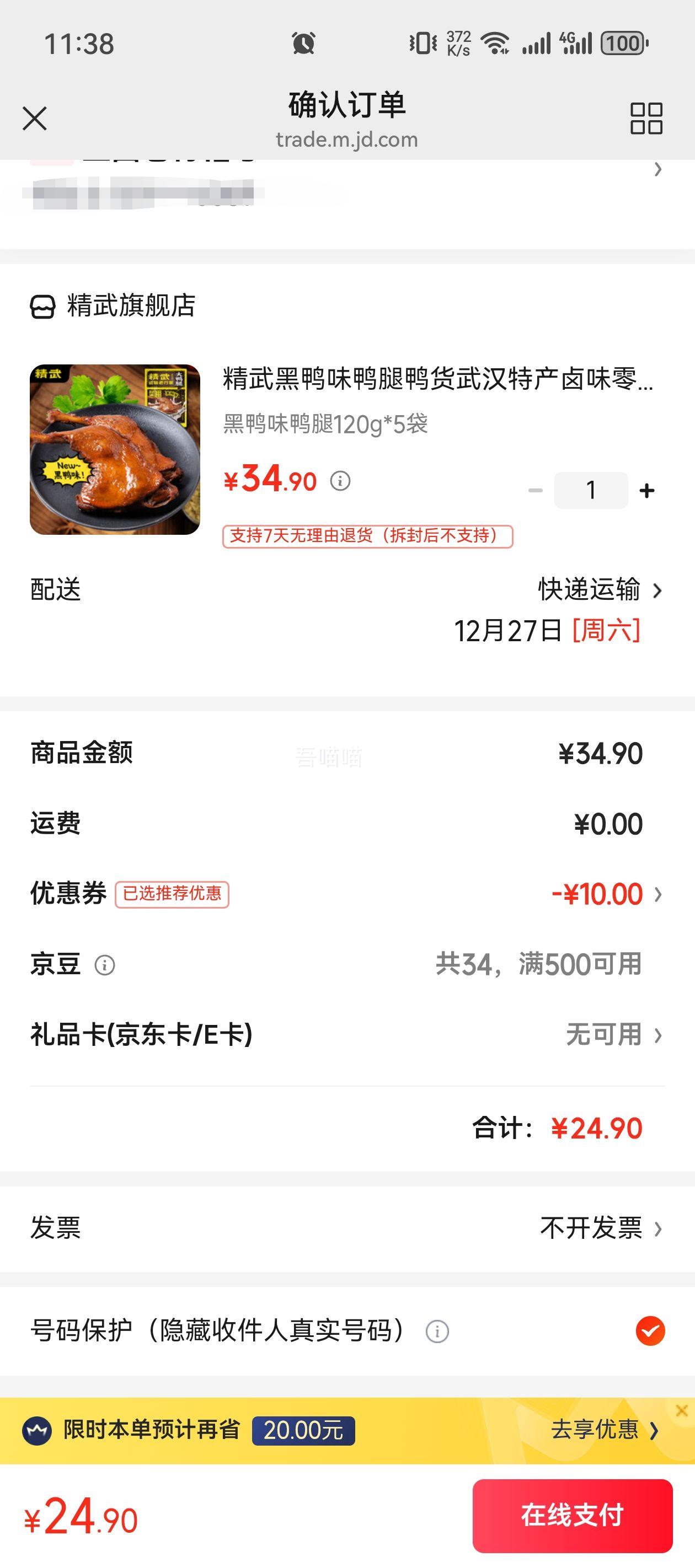The height and width of the screenshot is (1568, 695).
Task: Click the info icon beside the ¥34.90 price
Action: pos(340,481)
